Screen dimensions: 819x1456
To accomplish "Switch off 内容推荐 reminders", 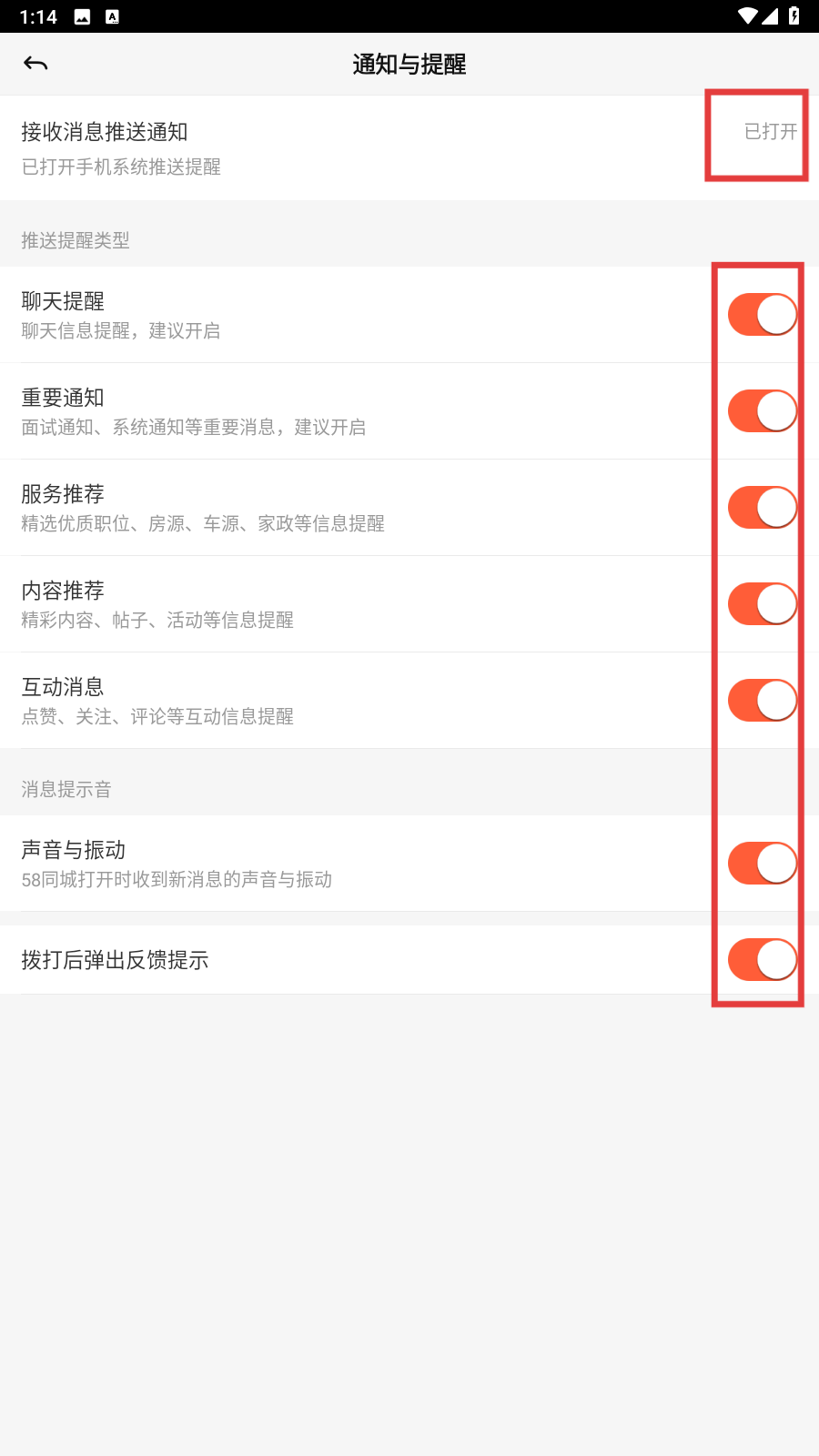I will click(763, 604).
